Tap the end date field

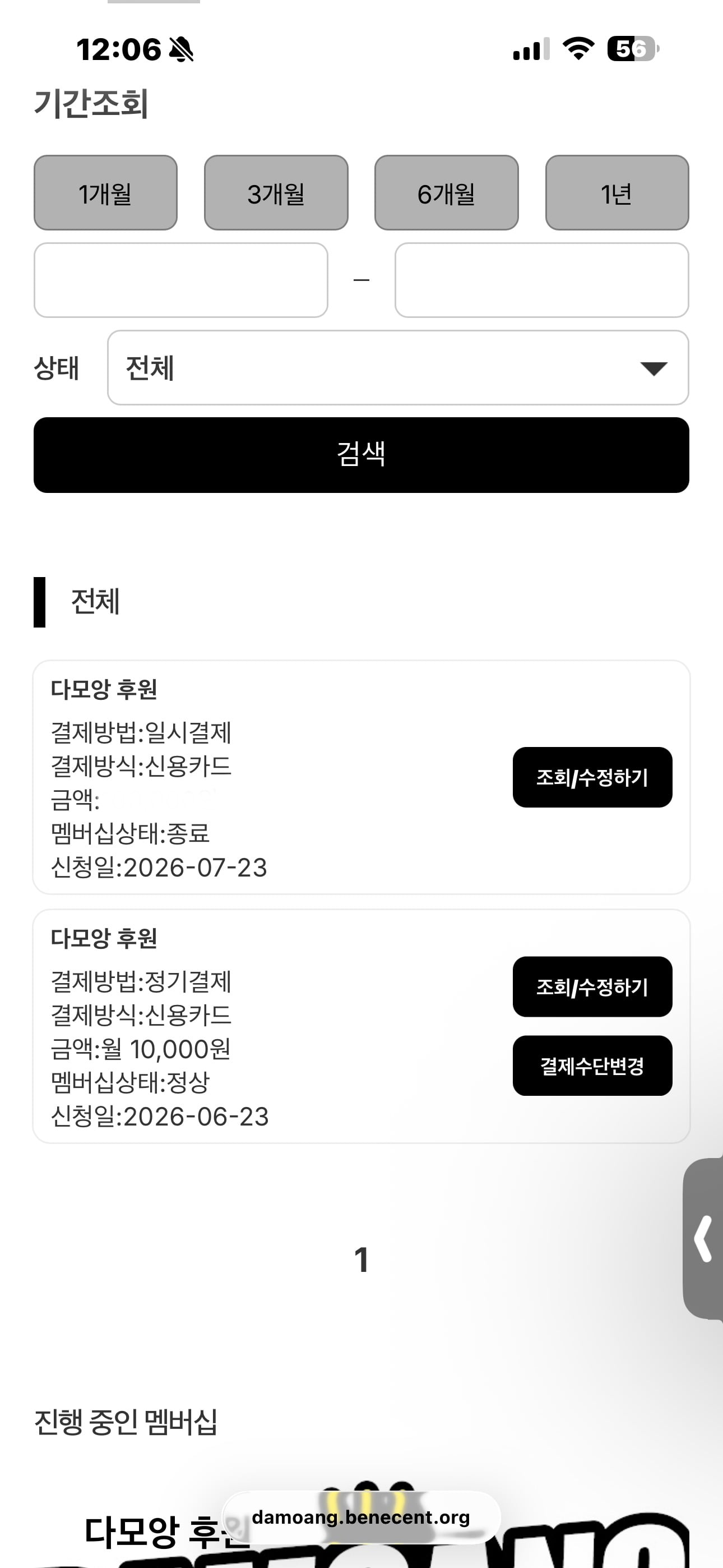tap(541, 280)
